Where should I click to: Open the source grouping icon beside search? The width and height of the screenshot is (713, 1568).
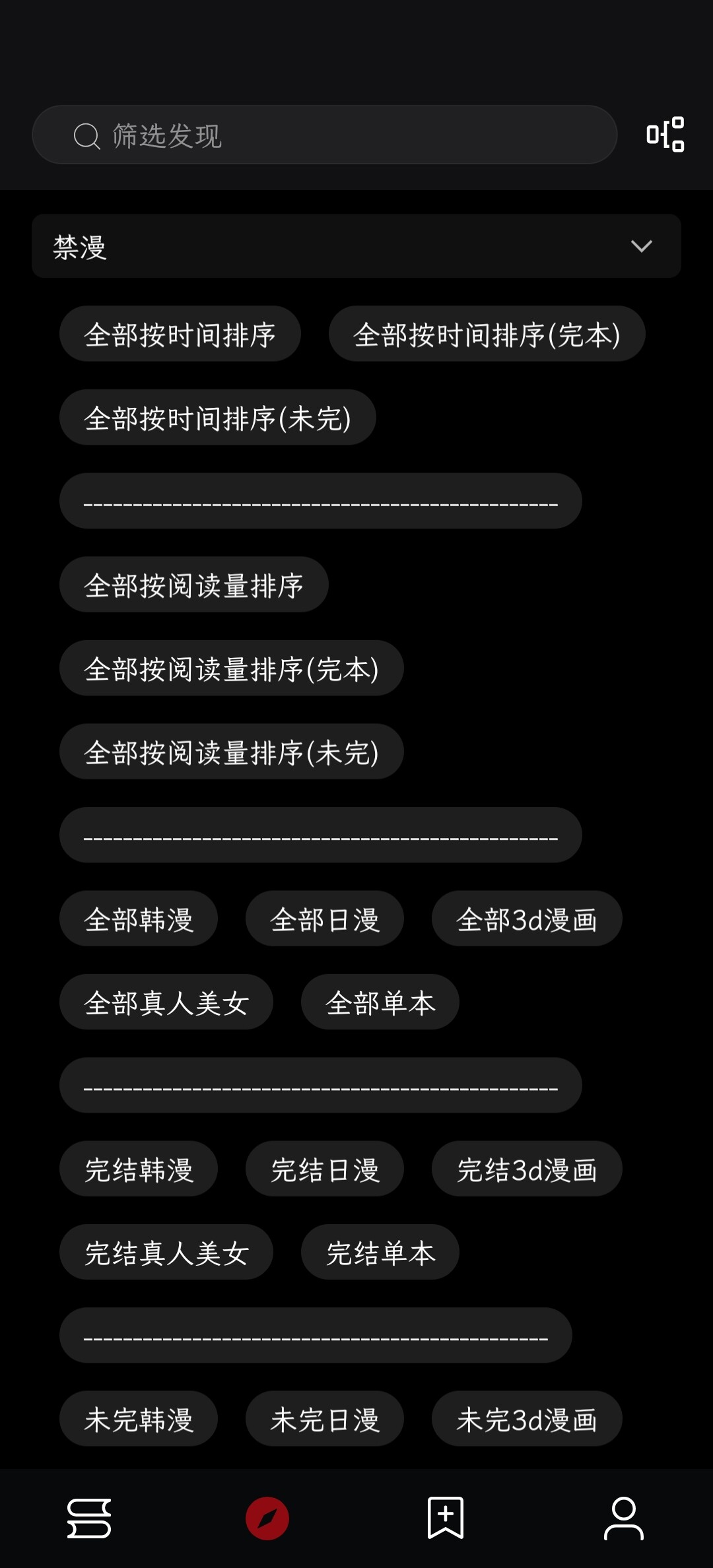coord(665,135)
